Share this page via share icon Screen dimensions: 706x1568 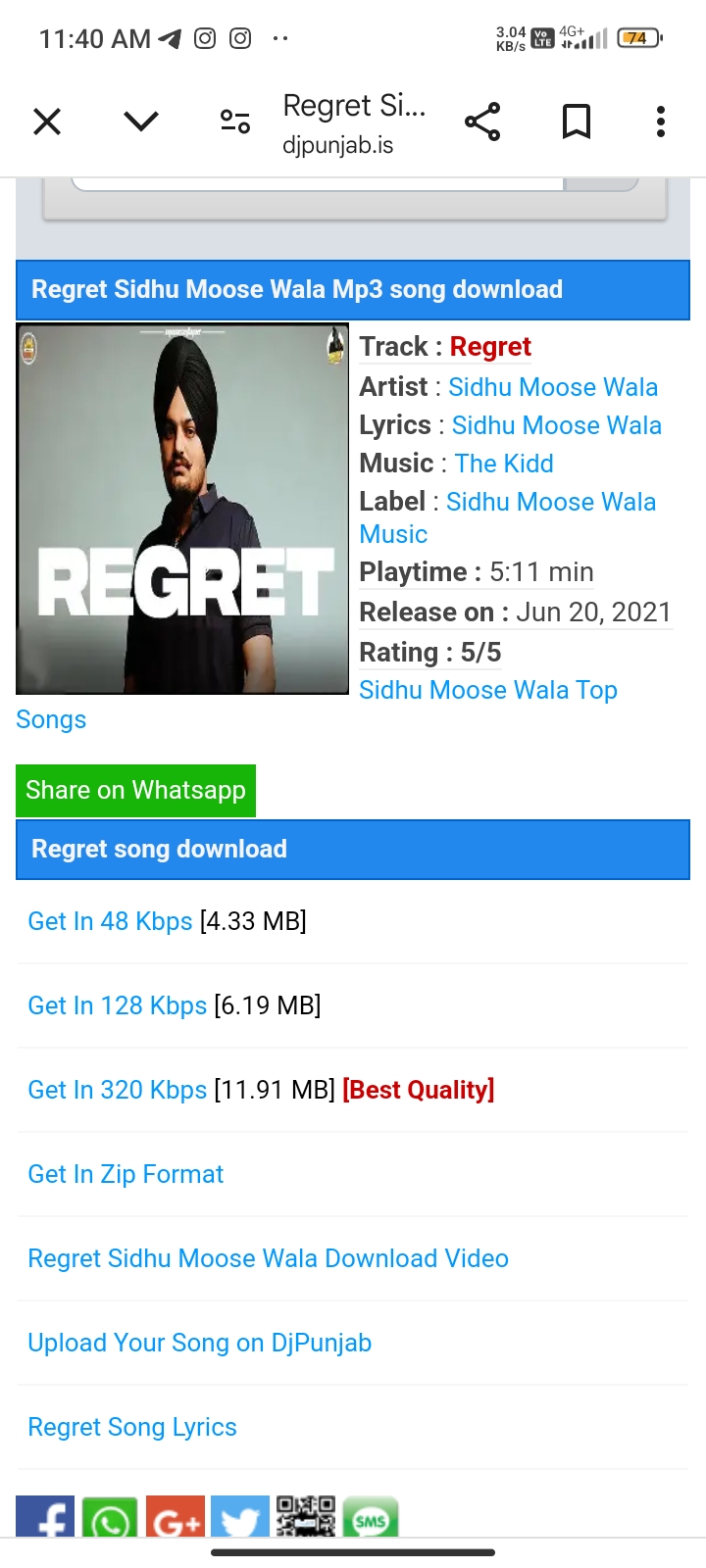(x=482, y=122)
